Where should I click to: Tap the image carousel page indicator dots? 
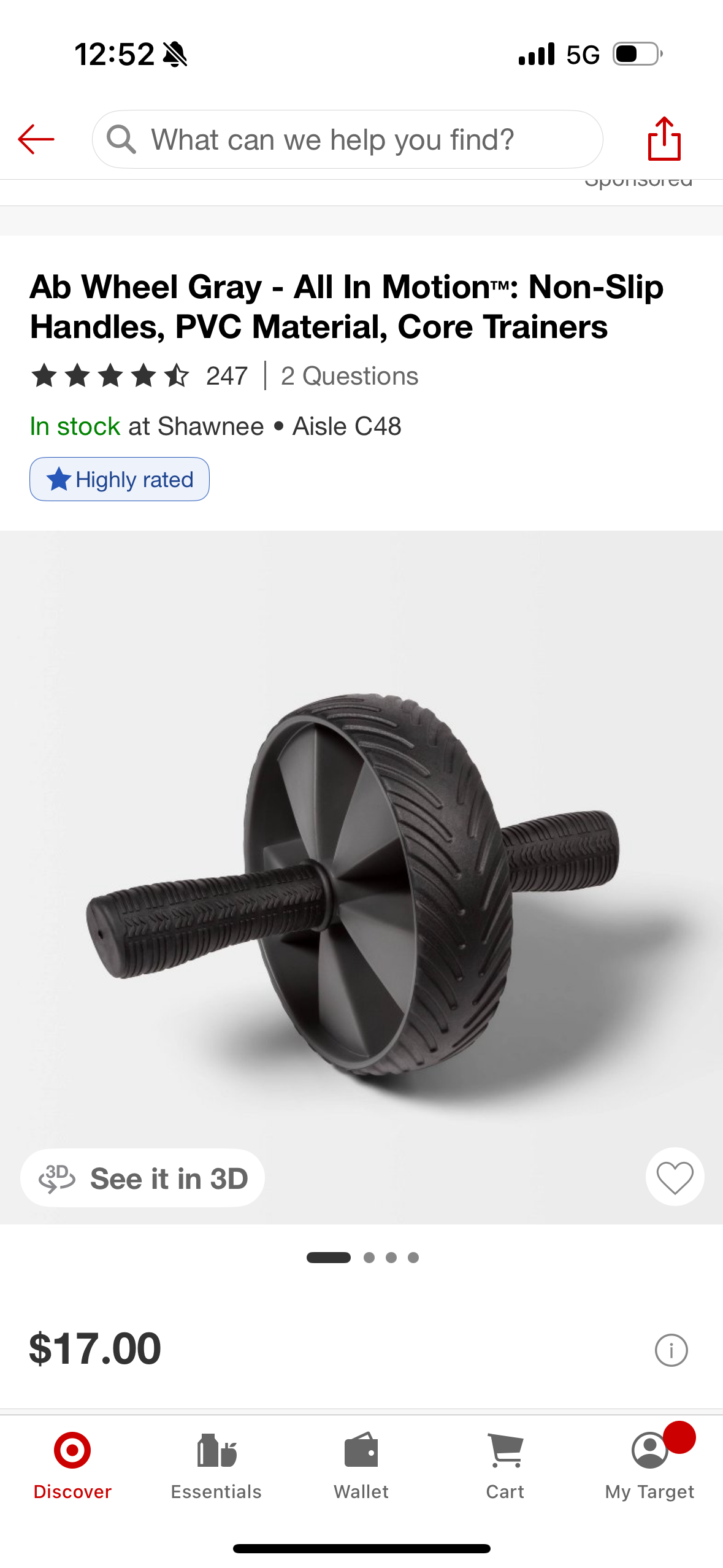pyautogui.click(x=362, y=1258)
